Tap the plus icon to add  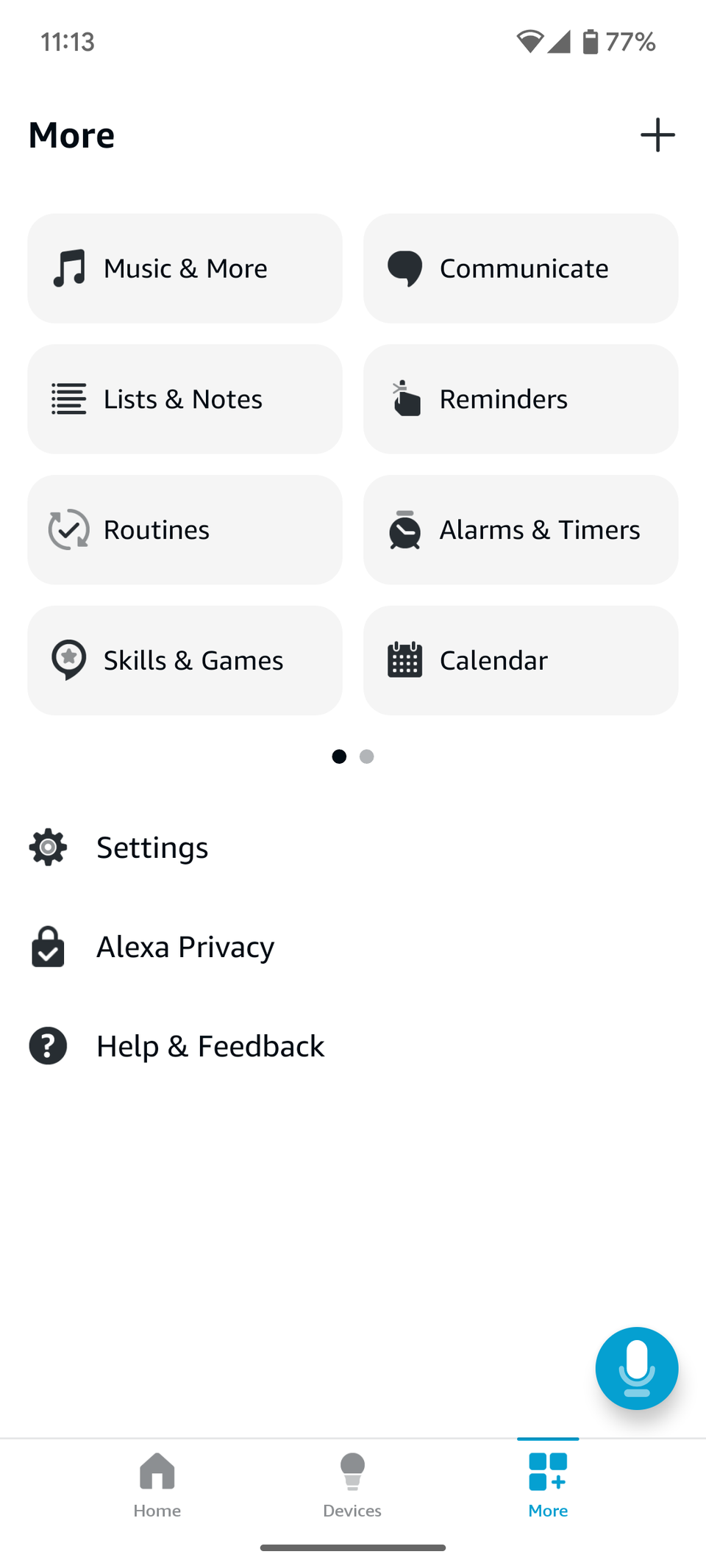(x=657, y=135)
